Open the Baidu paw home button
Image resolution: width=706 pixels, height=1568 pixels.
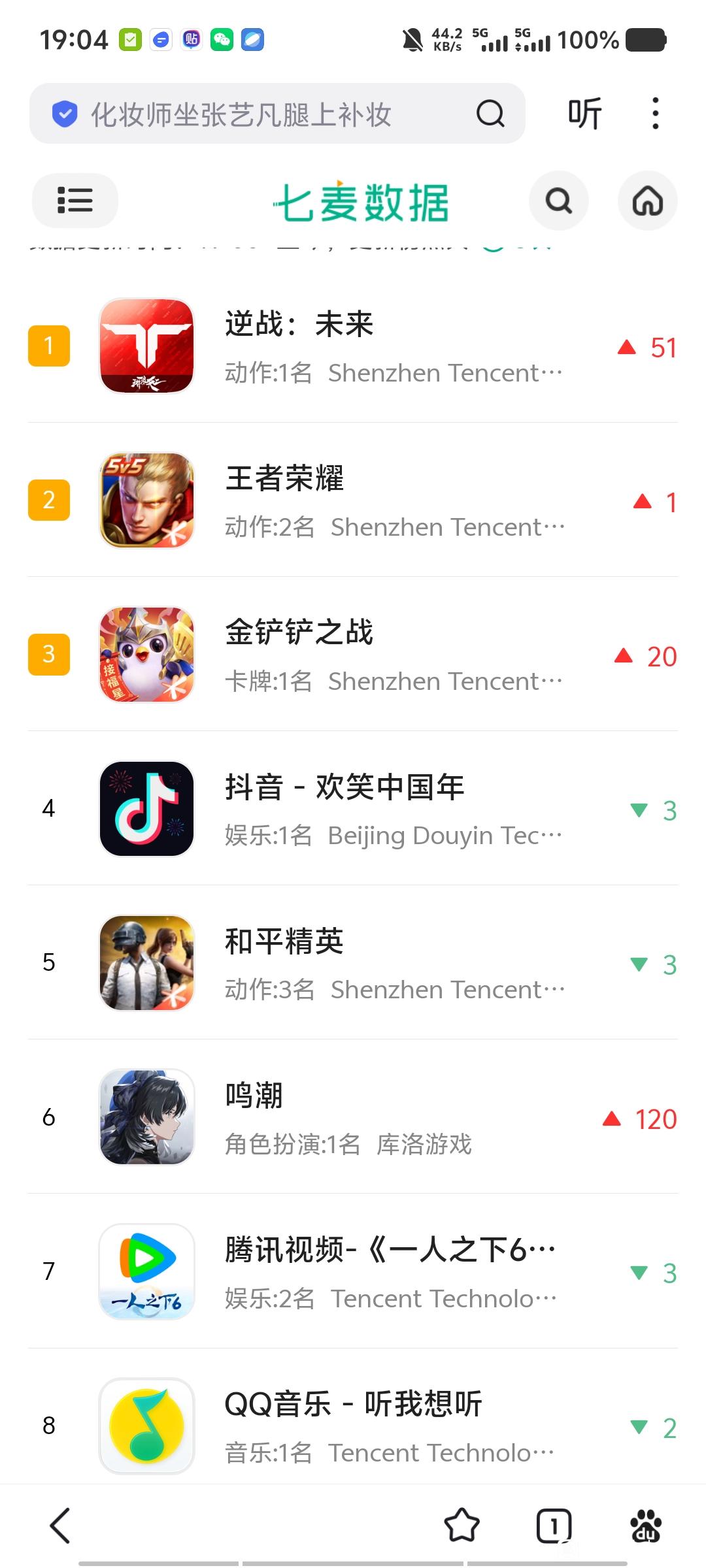[646, 1526]
